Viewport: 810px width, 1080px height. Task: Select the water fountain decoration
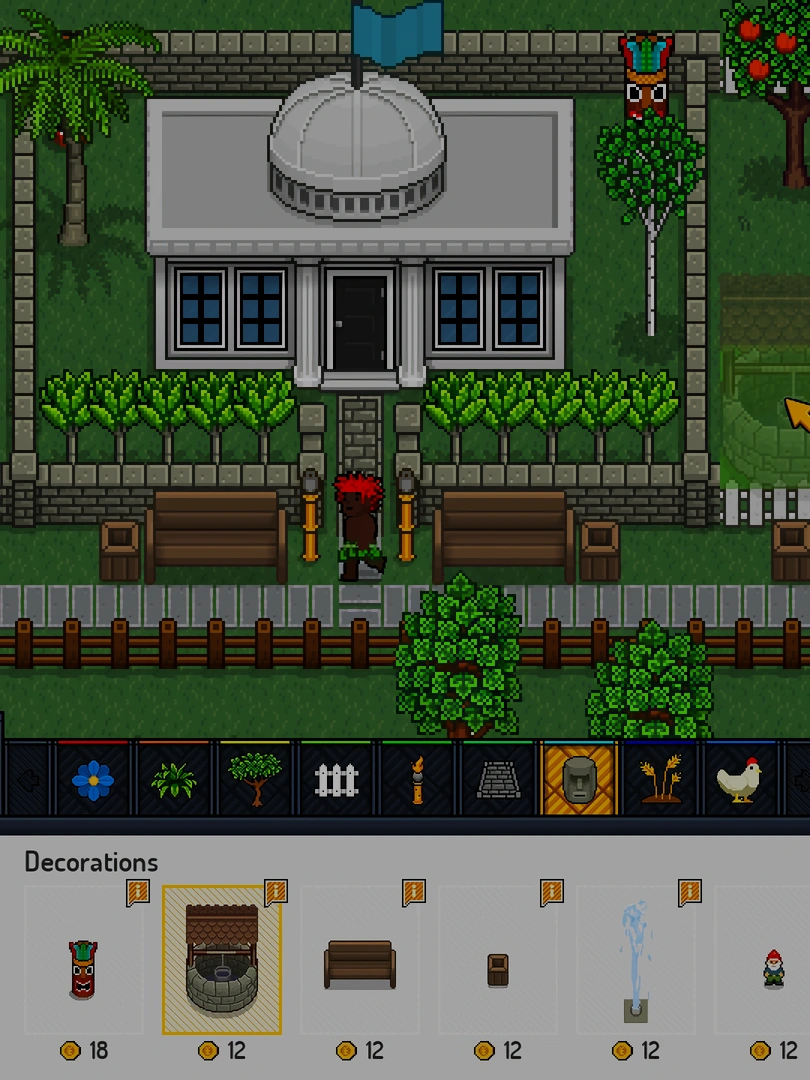point(636,962)
